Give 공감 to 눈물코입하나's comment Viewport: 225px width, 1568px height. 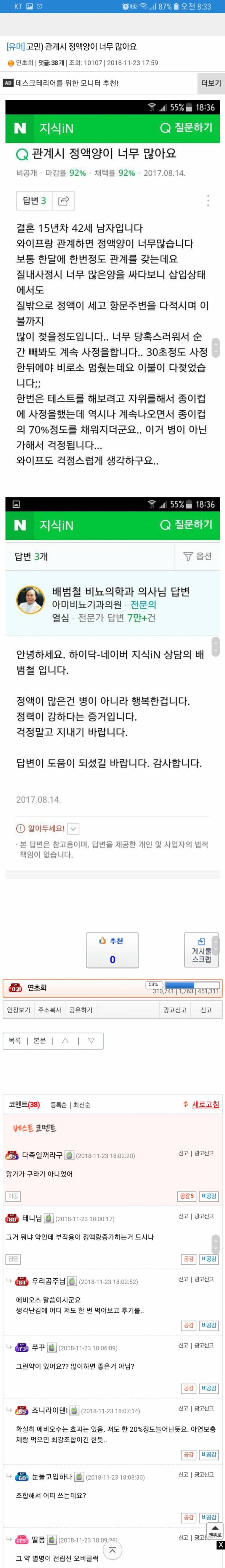coord(189,1517)
